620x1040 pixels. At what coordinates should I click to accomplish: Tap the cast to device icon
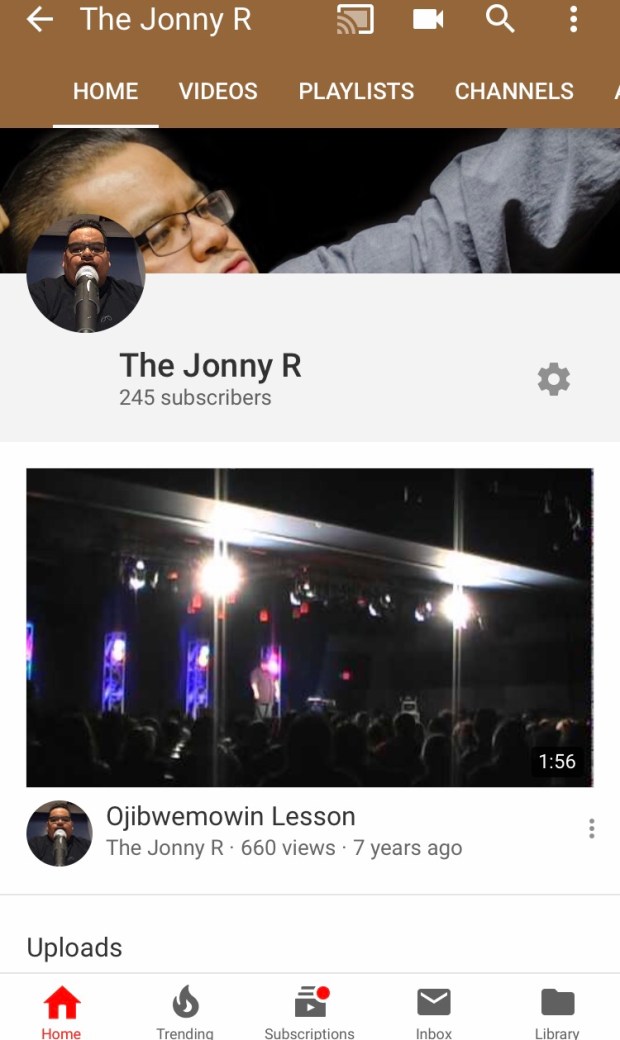[x=355, y=19]
